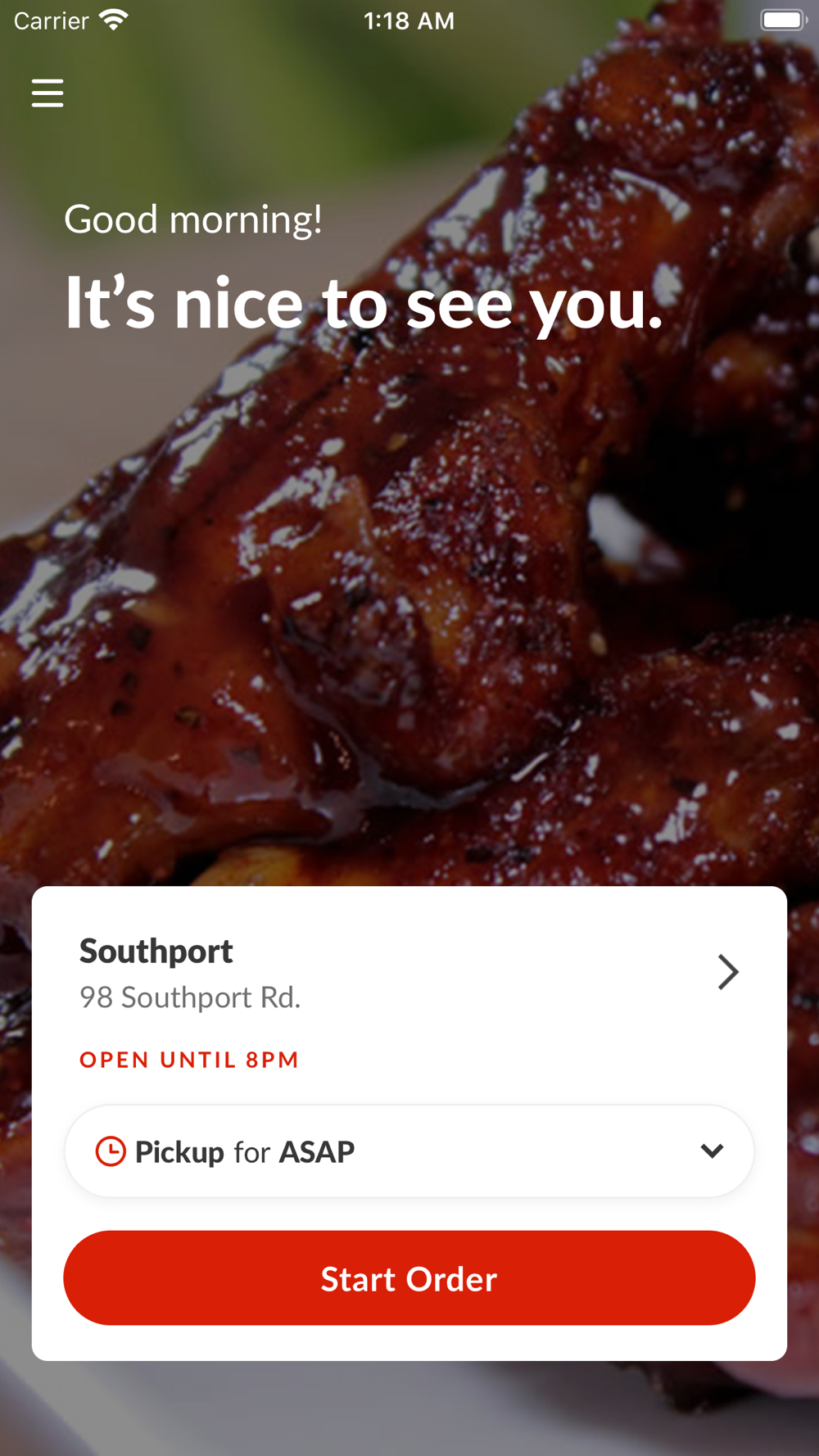
Task: Tap the Start Order button
Action: pos(409,1278)
